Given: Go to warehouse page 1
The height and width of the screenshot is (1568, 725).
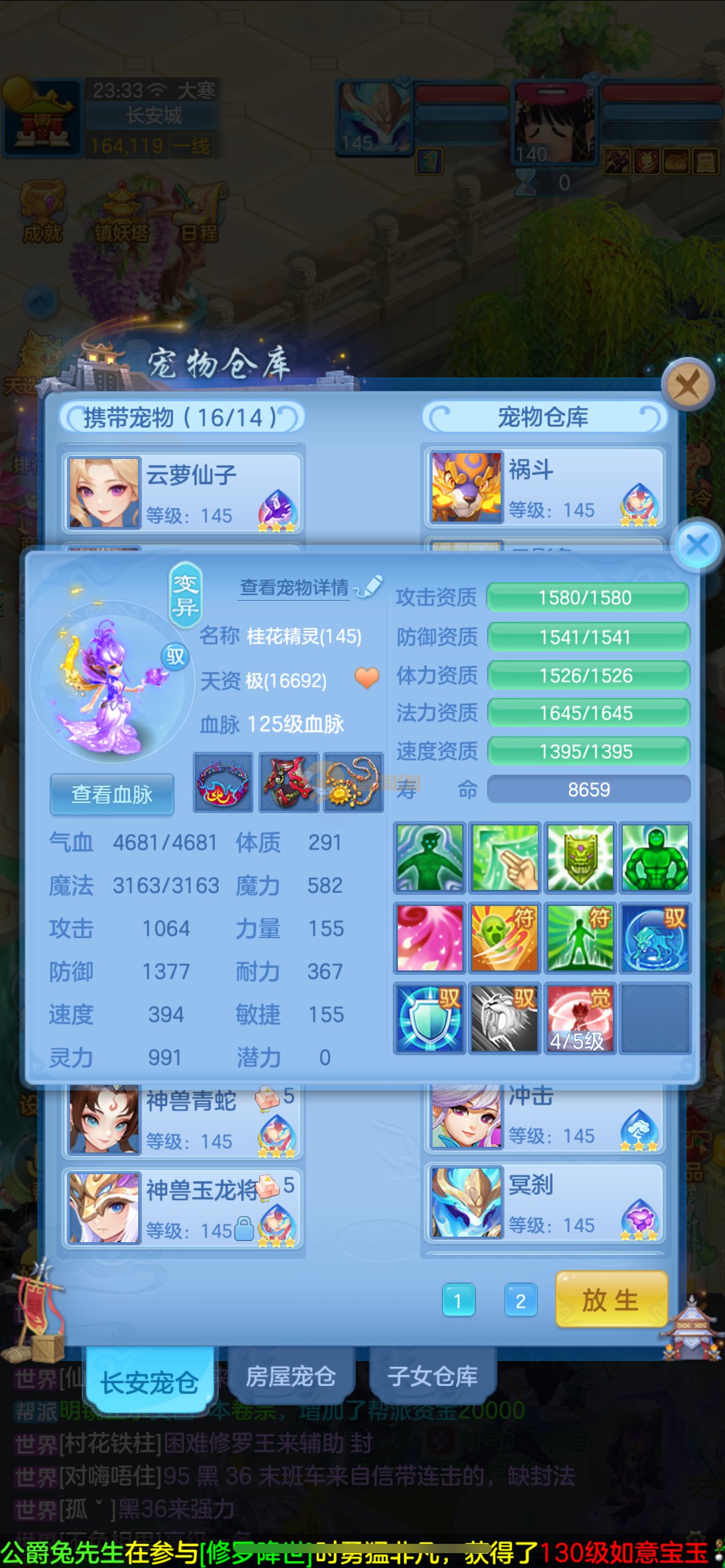Looking at the screenshot, I should 458,1301.
